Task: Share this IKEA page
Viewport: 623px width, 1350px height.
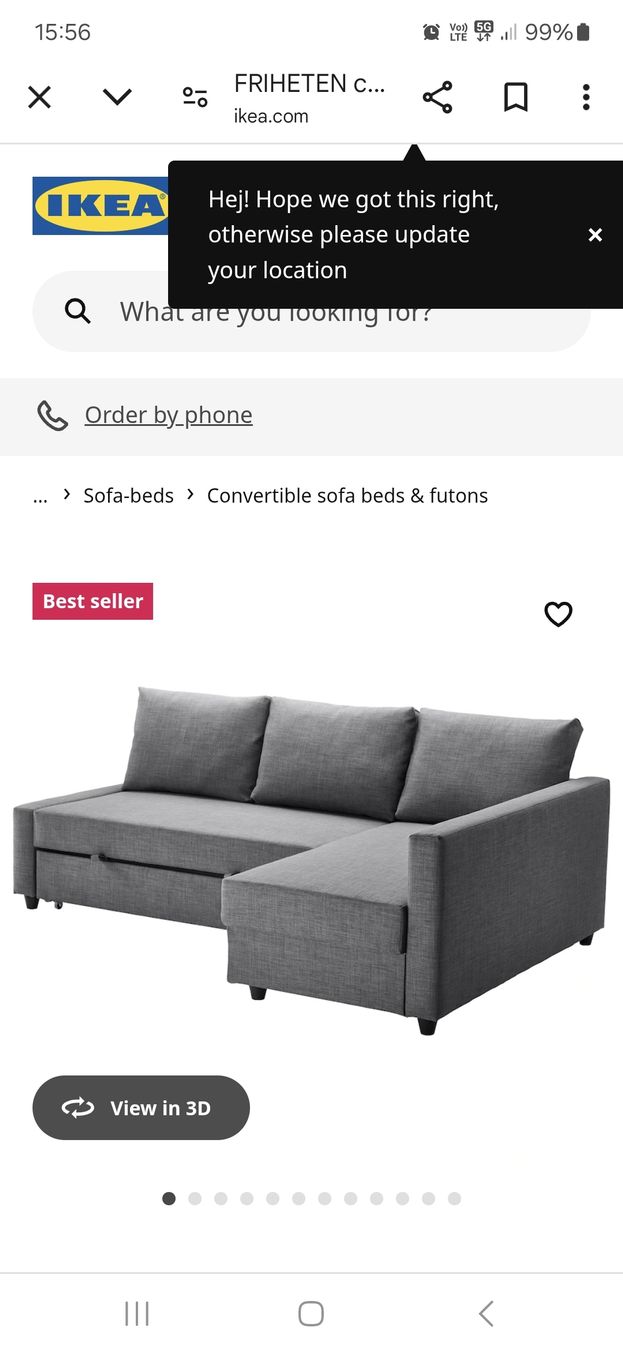Action: coord(437,97)
